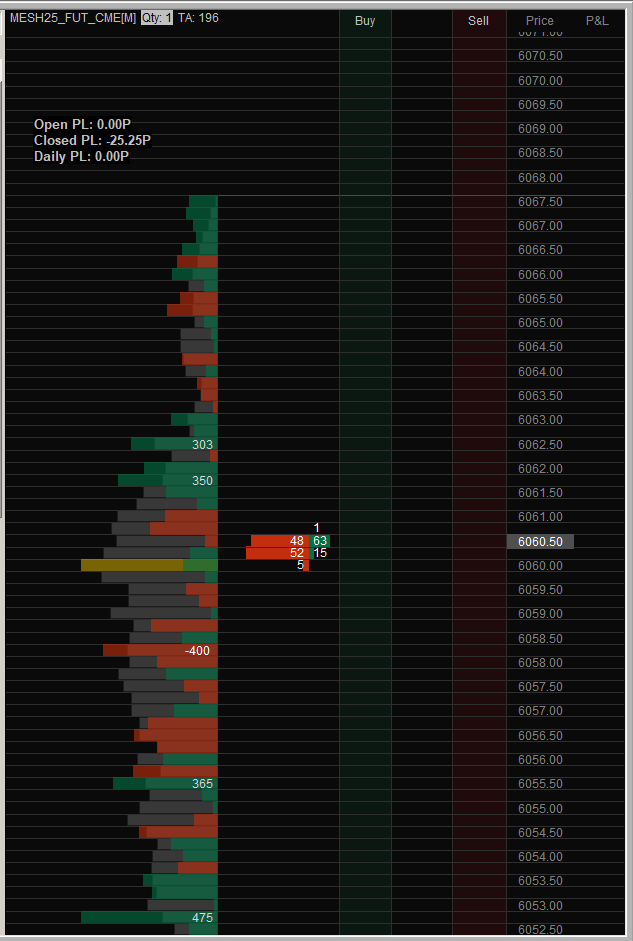Click the Sell column cell at 6063.00
The height and width of the screenshot is (941, 633).
point(478,420)
